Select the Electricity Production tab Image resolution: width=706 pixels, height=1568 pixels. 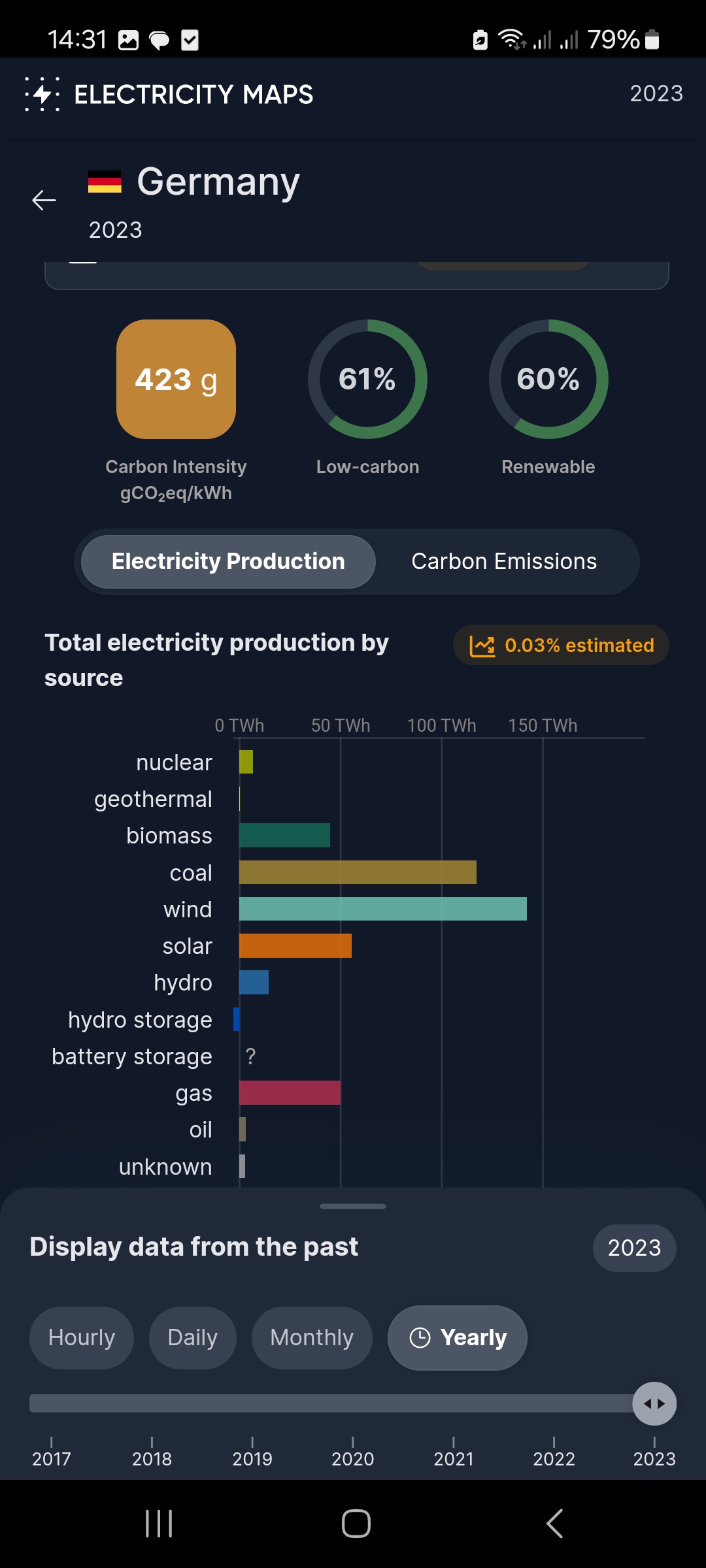pyautogui.click(x=228, y=561)
